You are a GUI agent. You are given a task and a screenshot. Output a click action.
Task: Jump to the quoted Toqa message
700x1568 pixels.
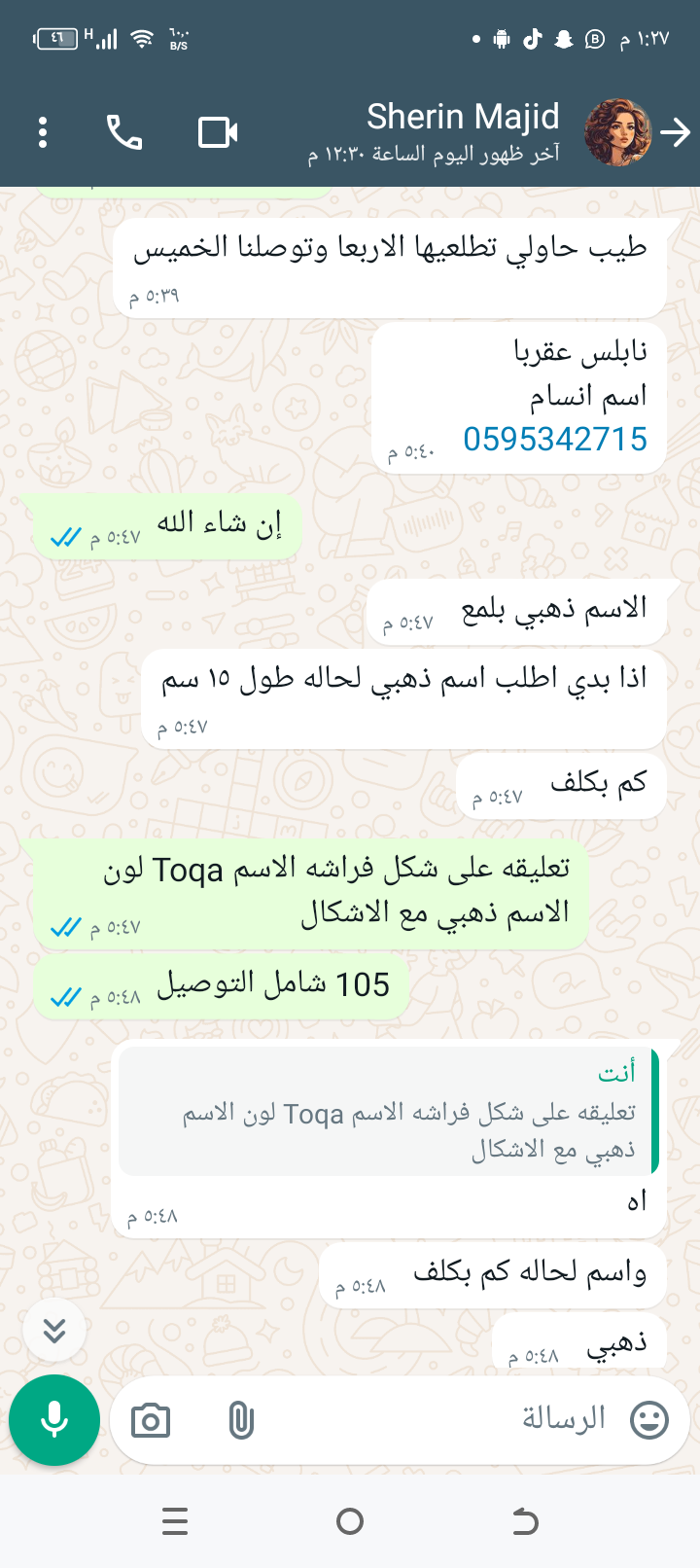pyautogui.click(x=389, y=1113)
